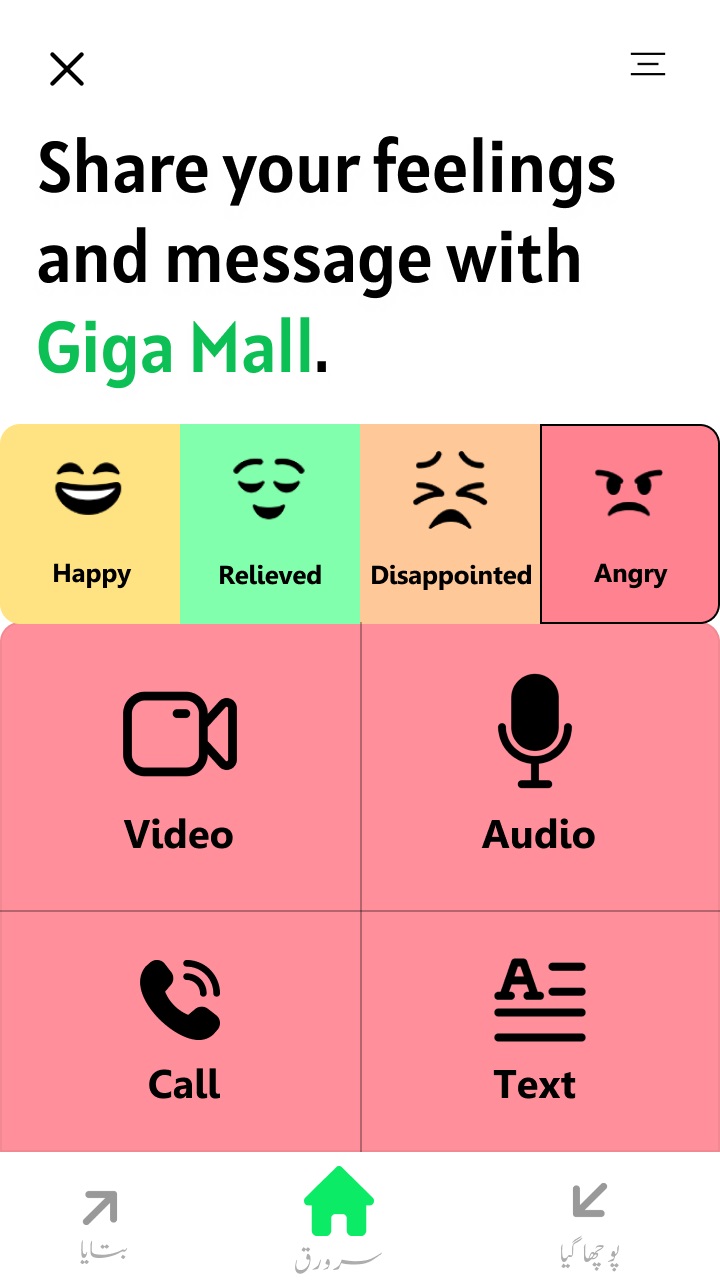720x1280 pixels.
Task: Switch to the بتایا tab
Action: coord(101,1222)
